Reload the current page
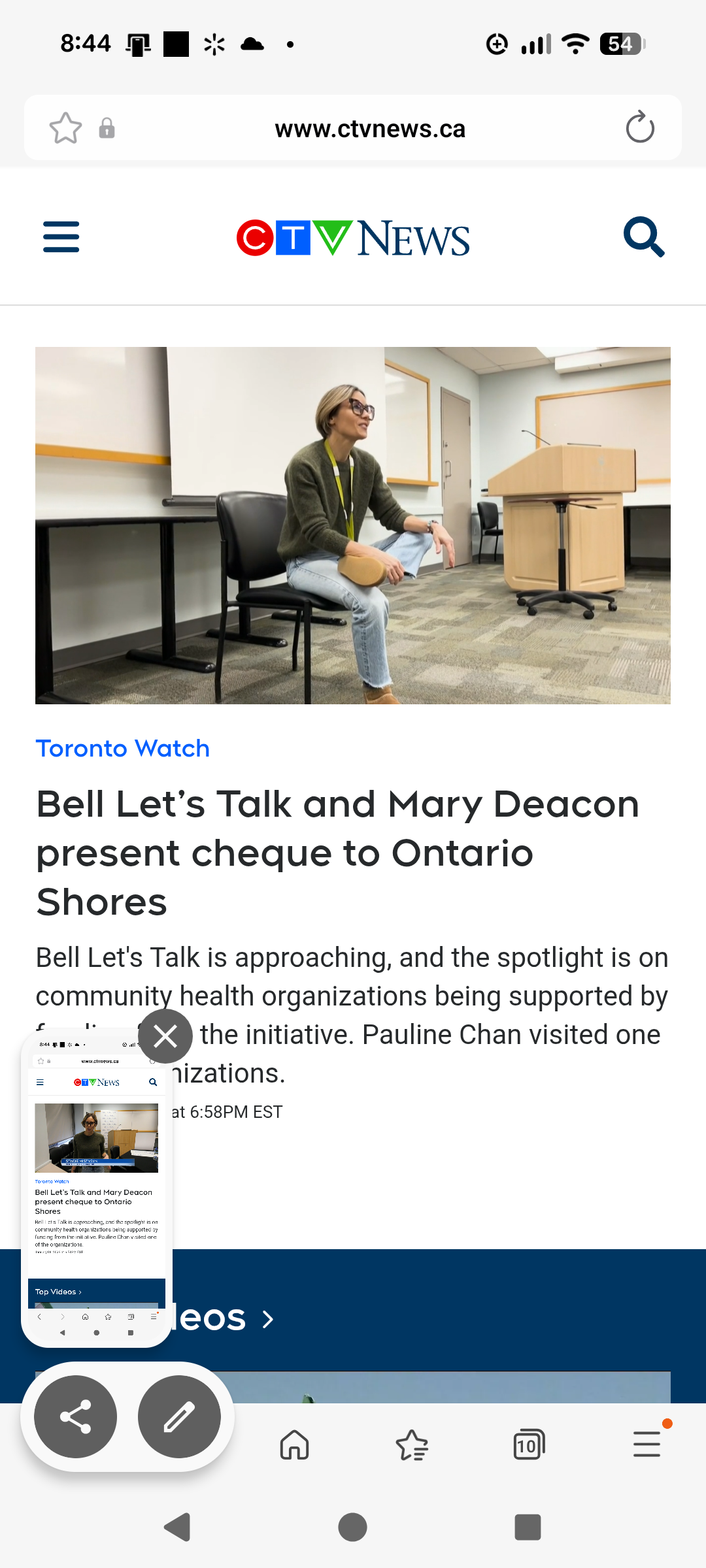This screenshot has width=706, height=1568. click(640, 128)
